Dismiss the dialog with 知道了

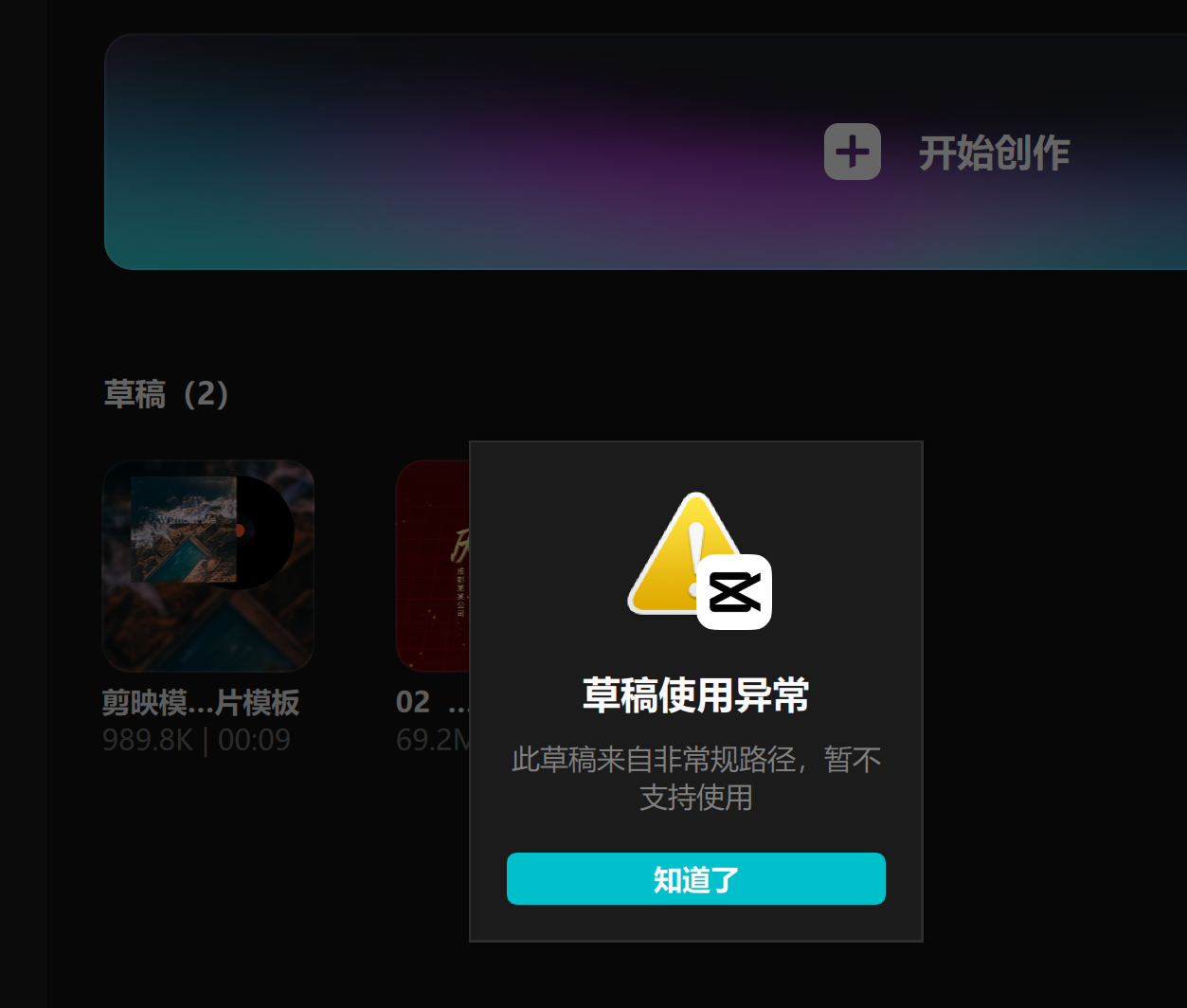pos(695,879)
